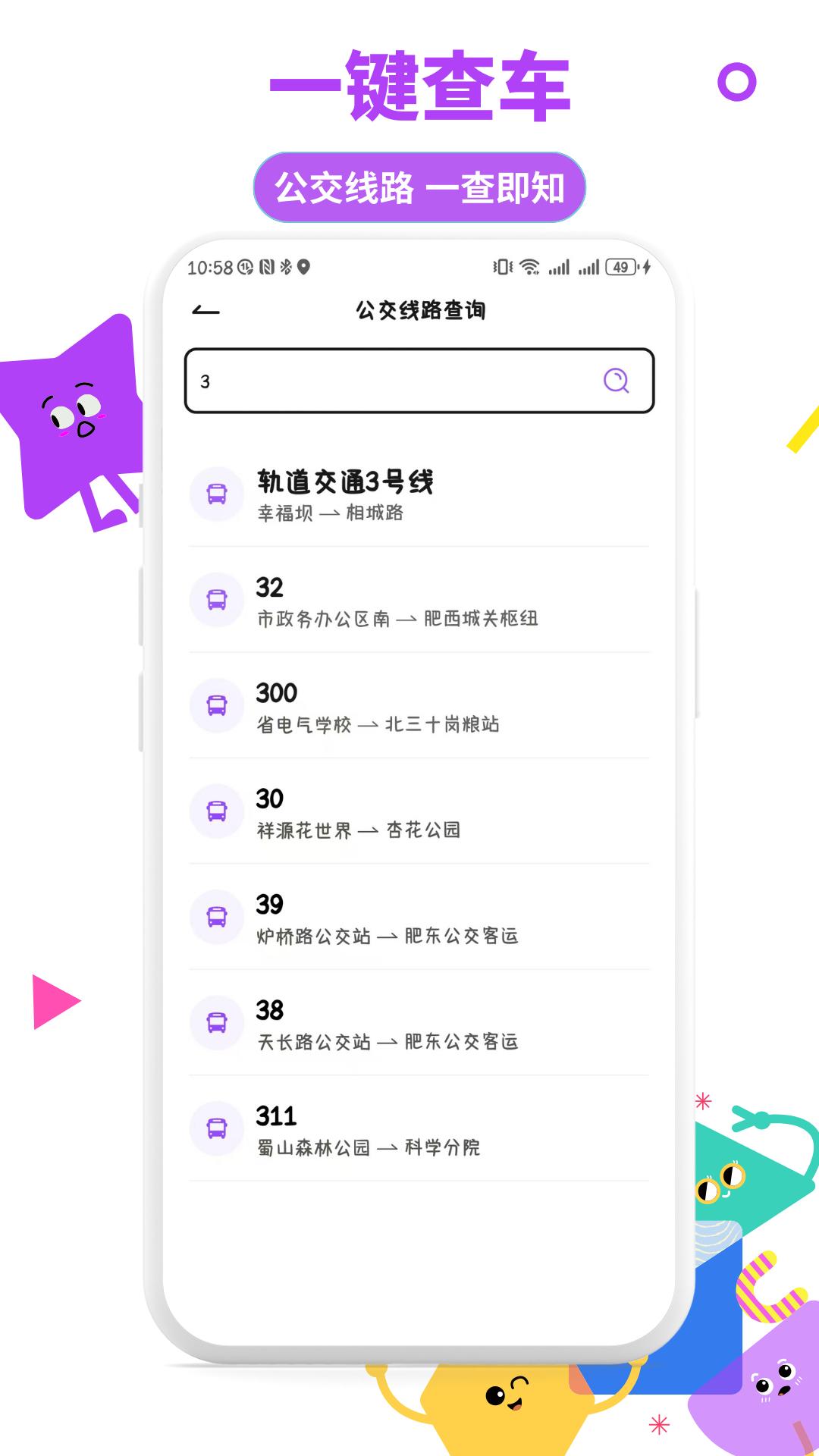Click the bus icon beside route 39
This screenshot has height=1456, width=819.
(218, 918)
